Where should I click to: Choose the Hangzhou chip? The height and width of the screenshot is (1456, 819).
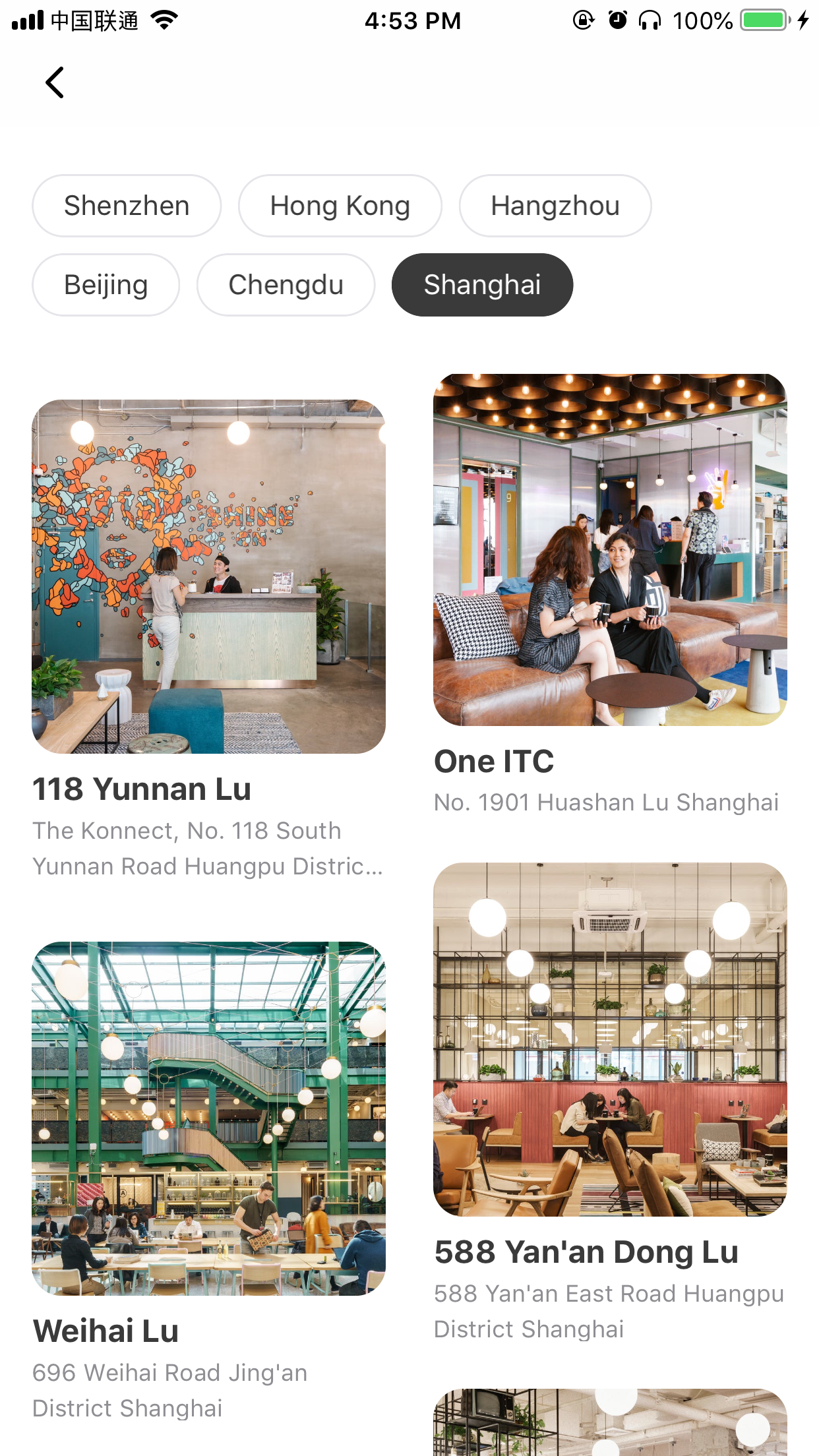pos(555,206)
